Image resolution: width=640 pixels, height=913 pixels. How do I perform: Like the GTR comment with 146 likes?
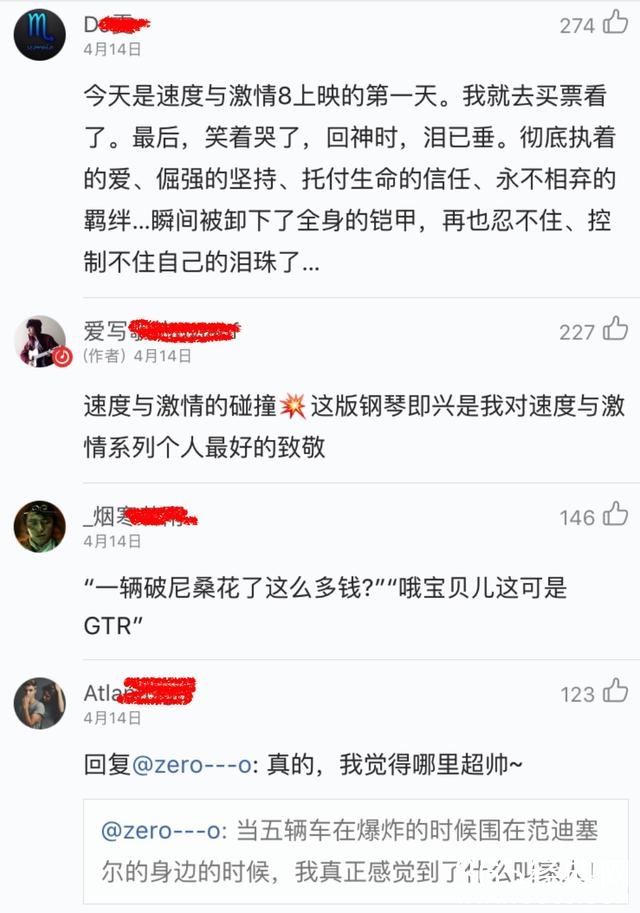615,515
